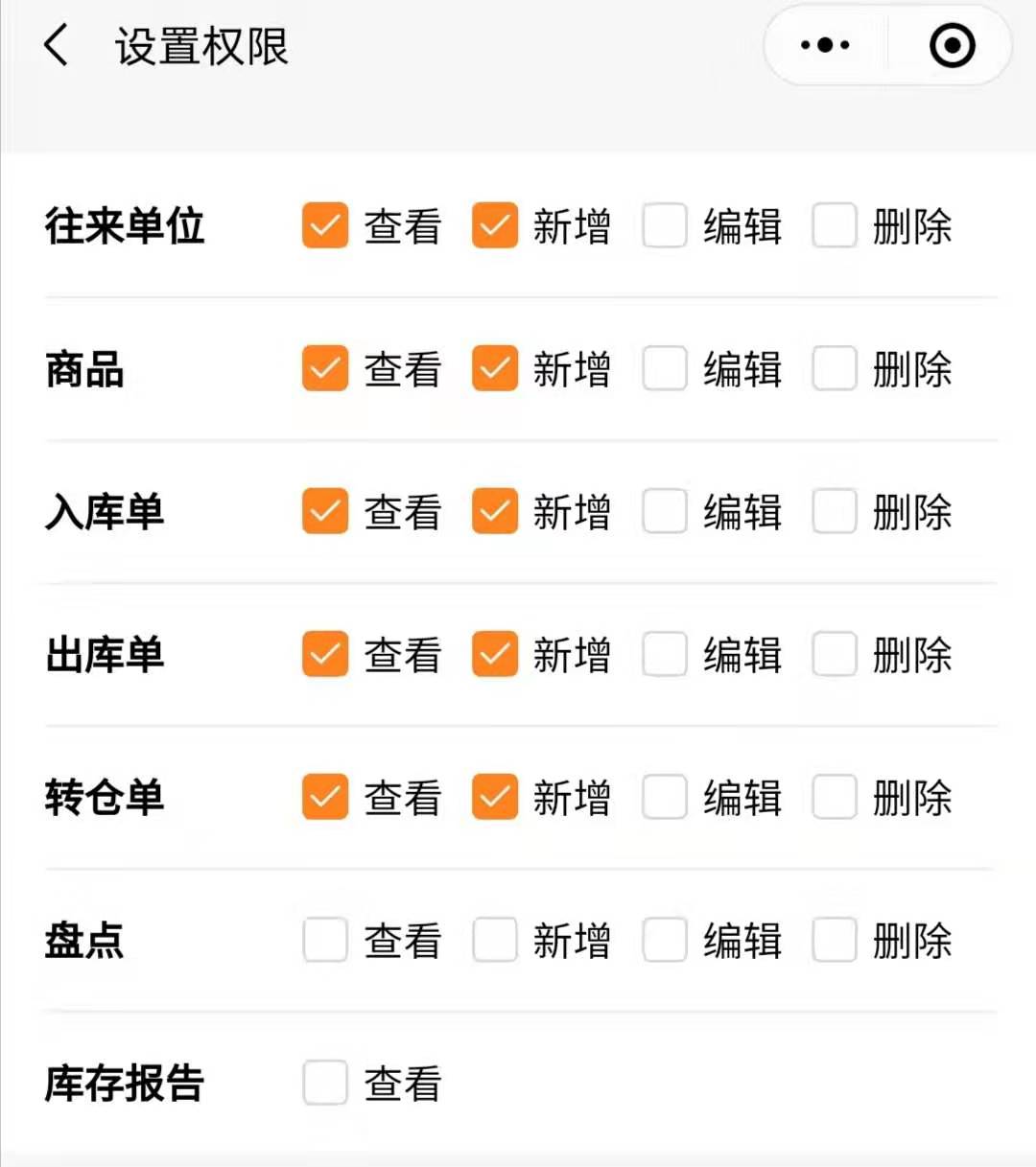Tick 新增 checkbox for 盘点
Image resolution: width=1036 pixels, height=1167 pixels.
[495, 940]
